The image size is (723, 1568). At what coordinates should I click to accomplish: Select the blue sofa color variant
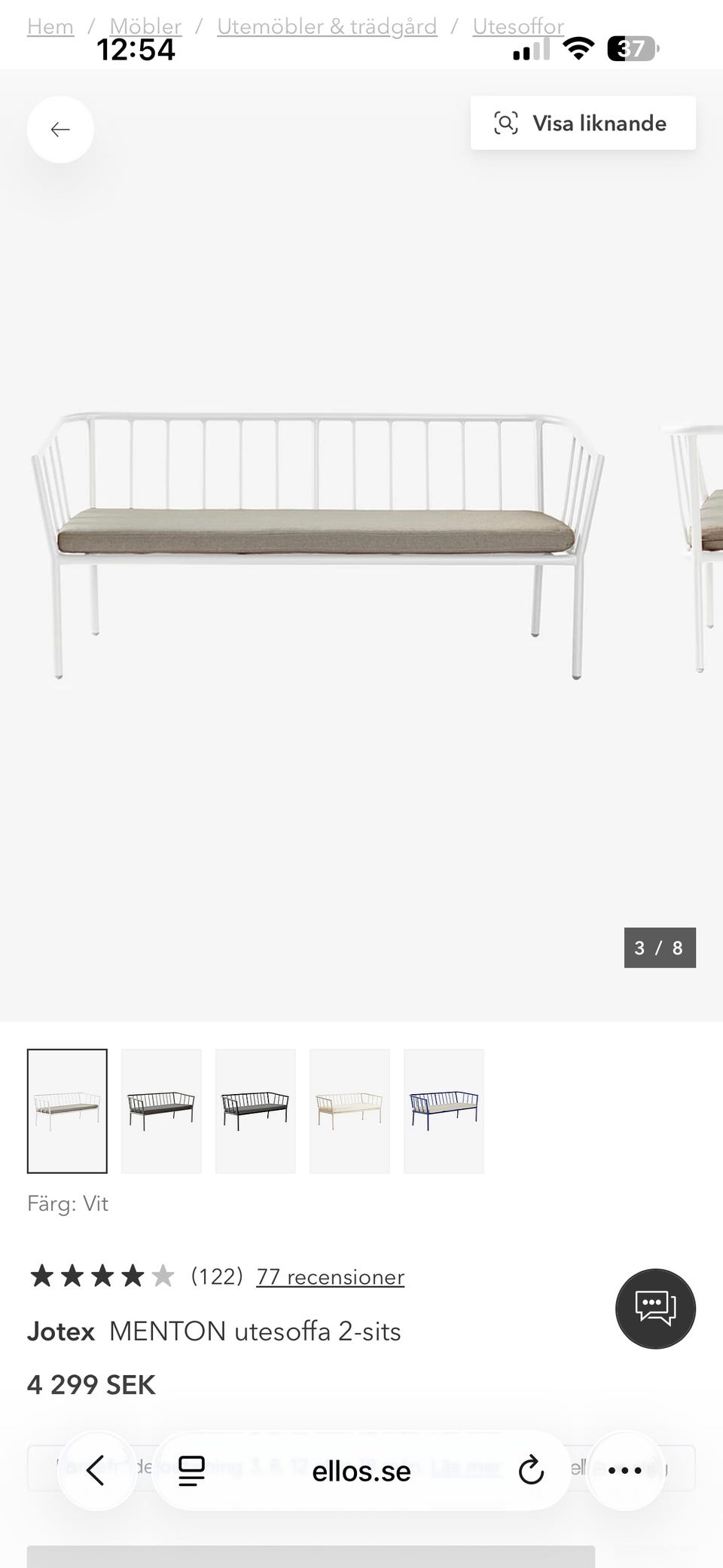click(x=444, y=1111)
